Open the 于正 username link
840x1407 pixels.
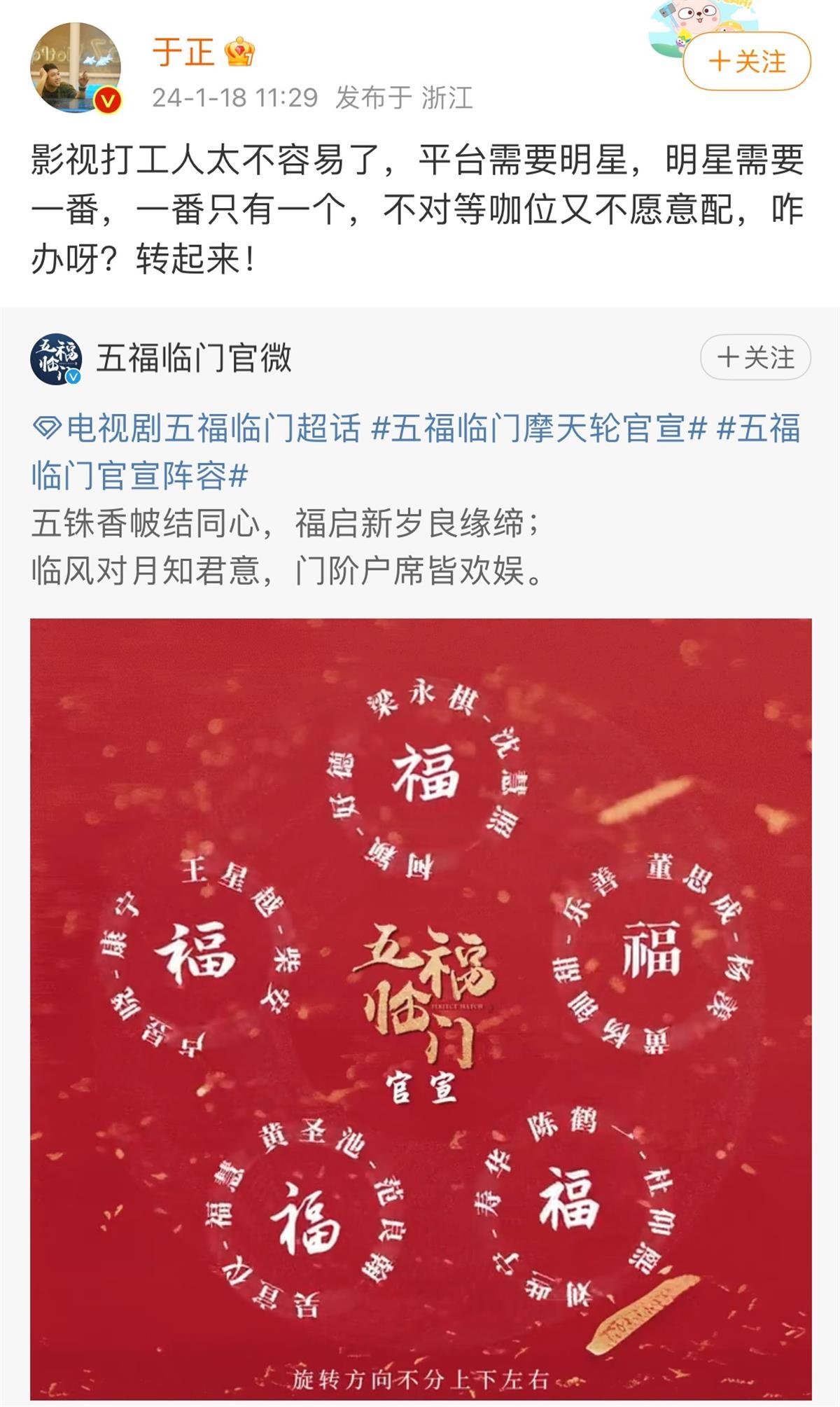pos(183,53)
